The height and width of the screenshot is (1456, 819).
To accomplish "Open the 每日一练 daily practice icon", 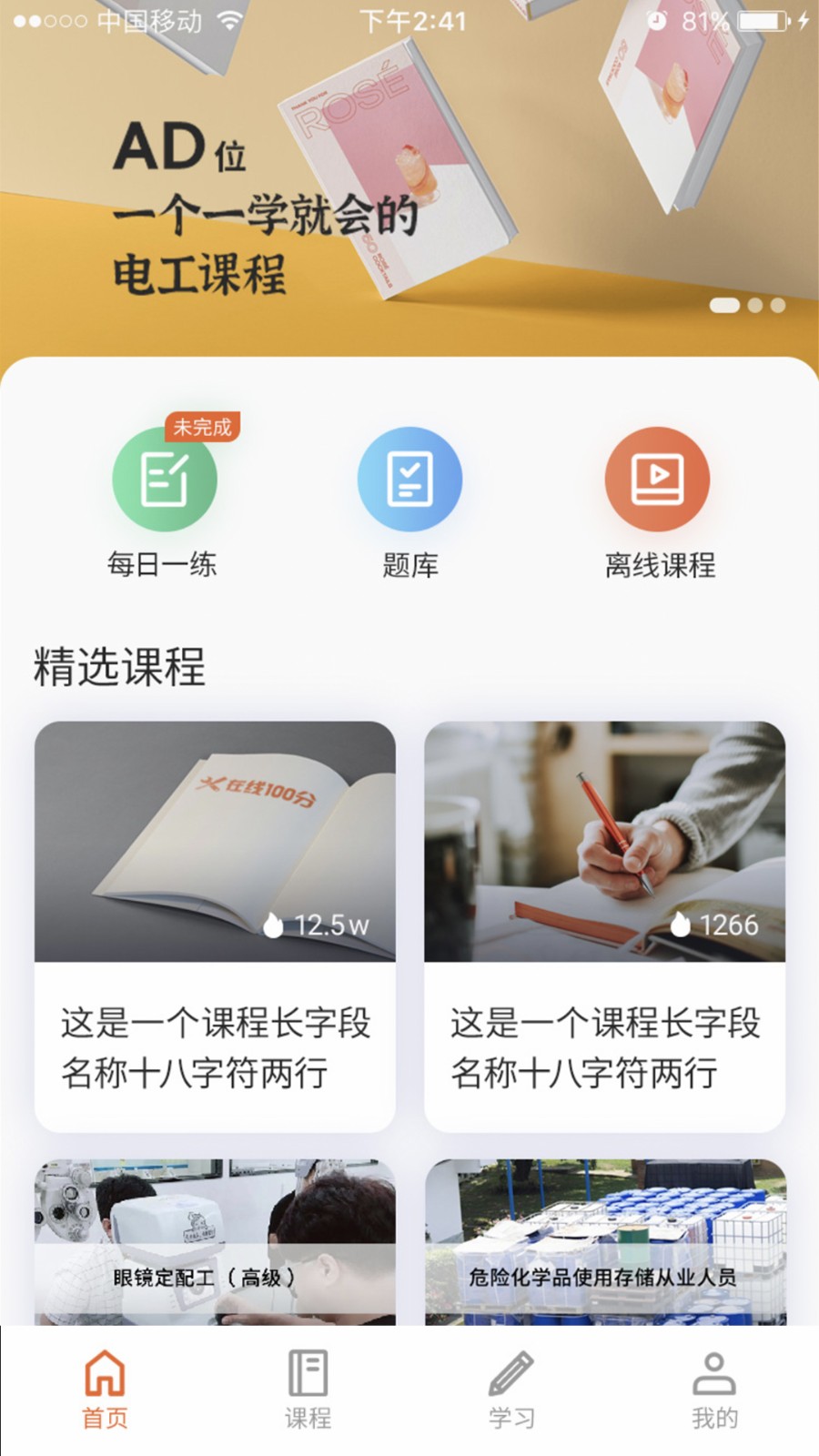I will [165, 482].
